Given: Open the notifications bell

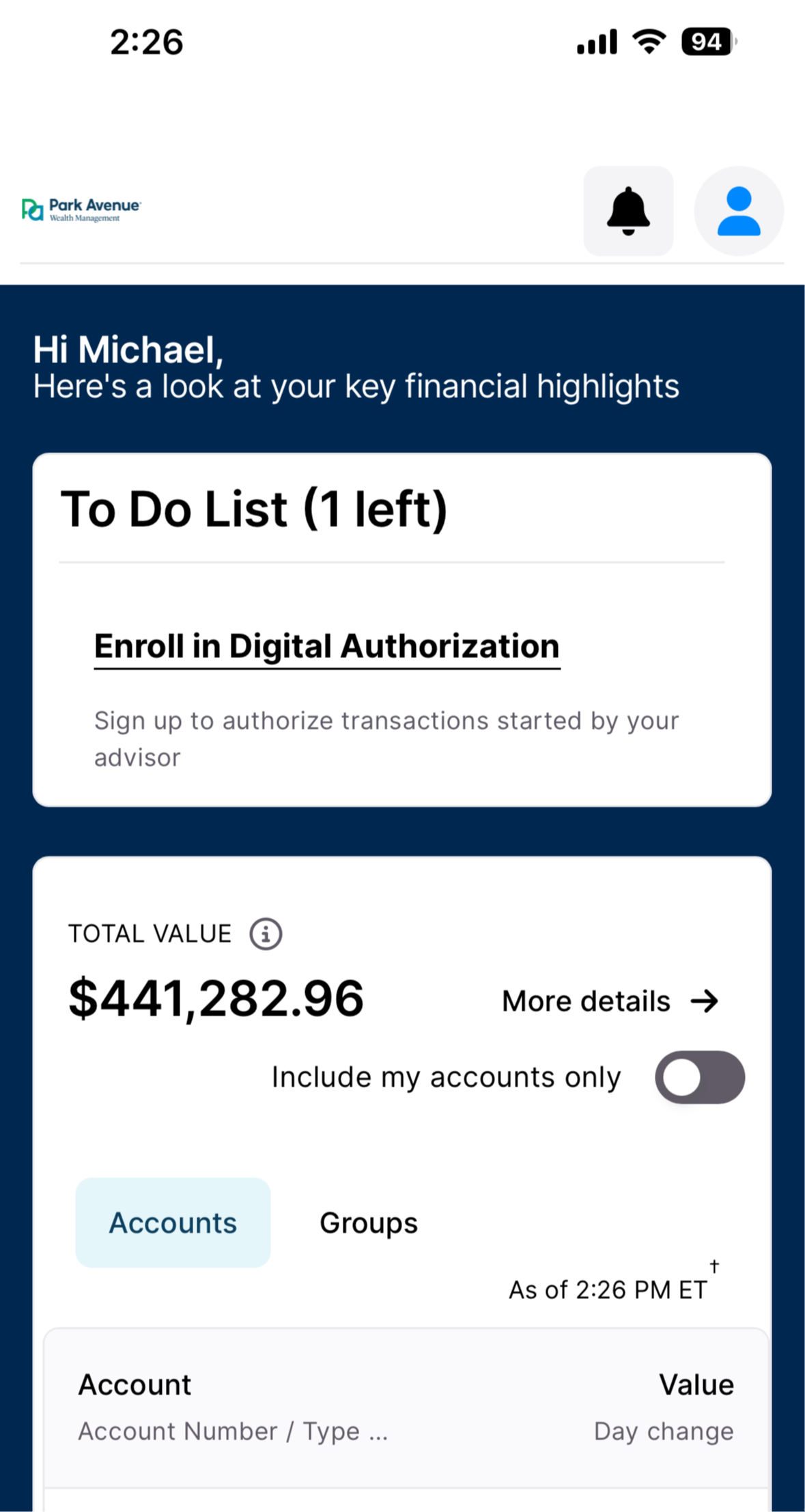Looking at the screenshot, I should pyautogui.click(x=628, y=211).
